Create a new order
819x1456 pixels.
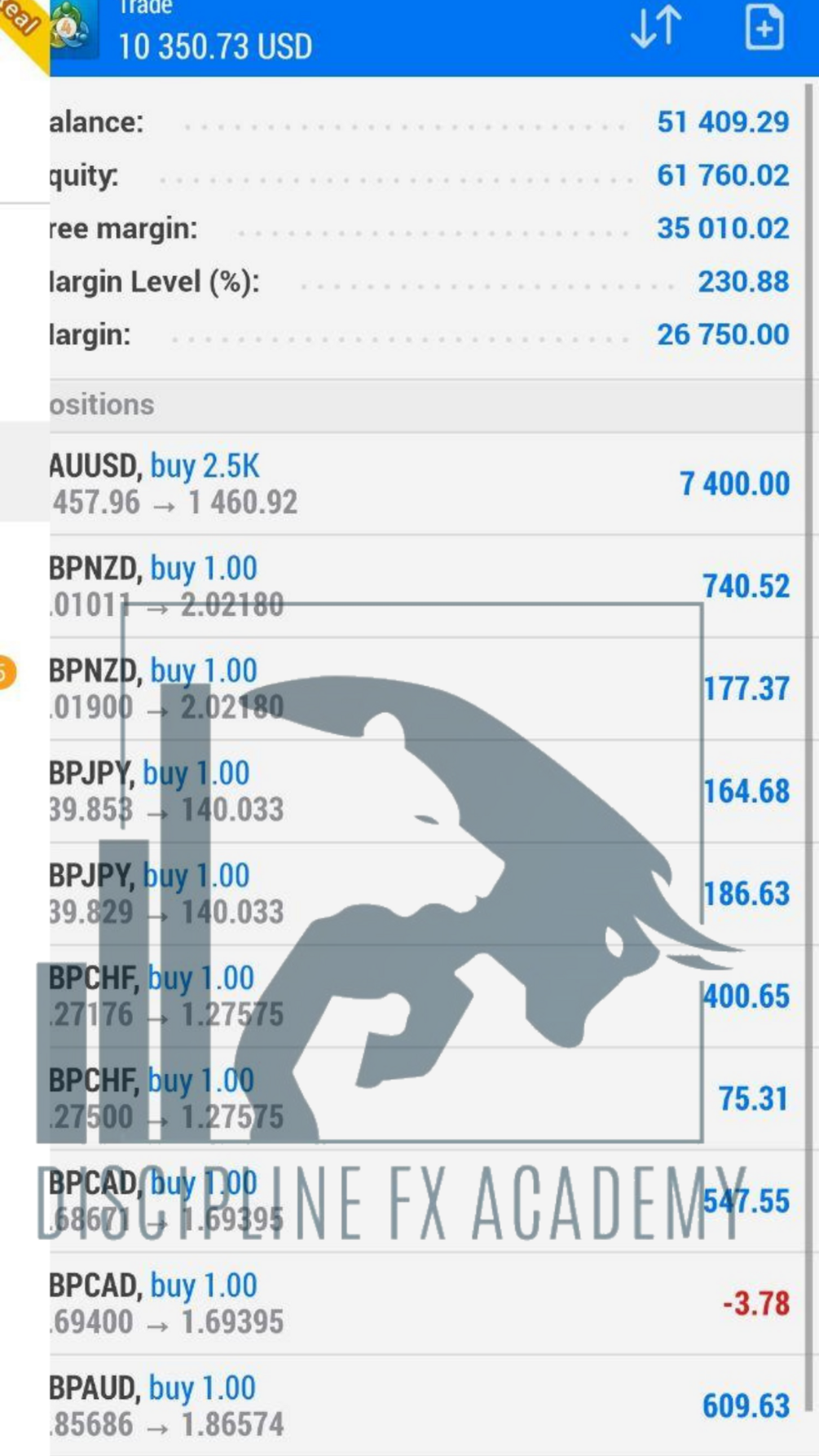pyautogui.click(x=764, y=28)
